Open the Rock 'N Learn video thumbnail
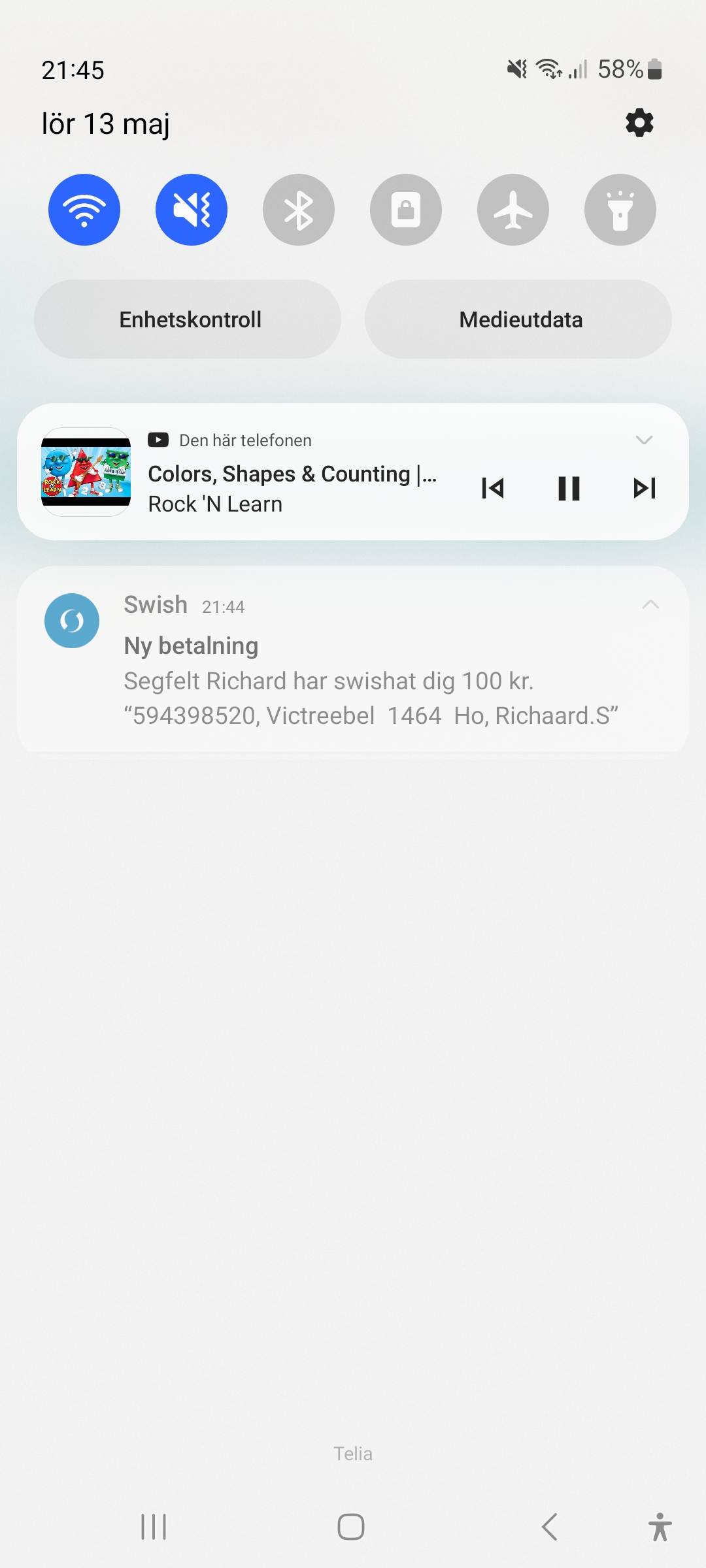The image size is (706, 1568). [x=86, y=472]
